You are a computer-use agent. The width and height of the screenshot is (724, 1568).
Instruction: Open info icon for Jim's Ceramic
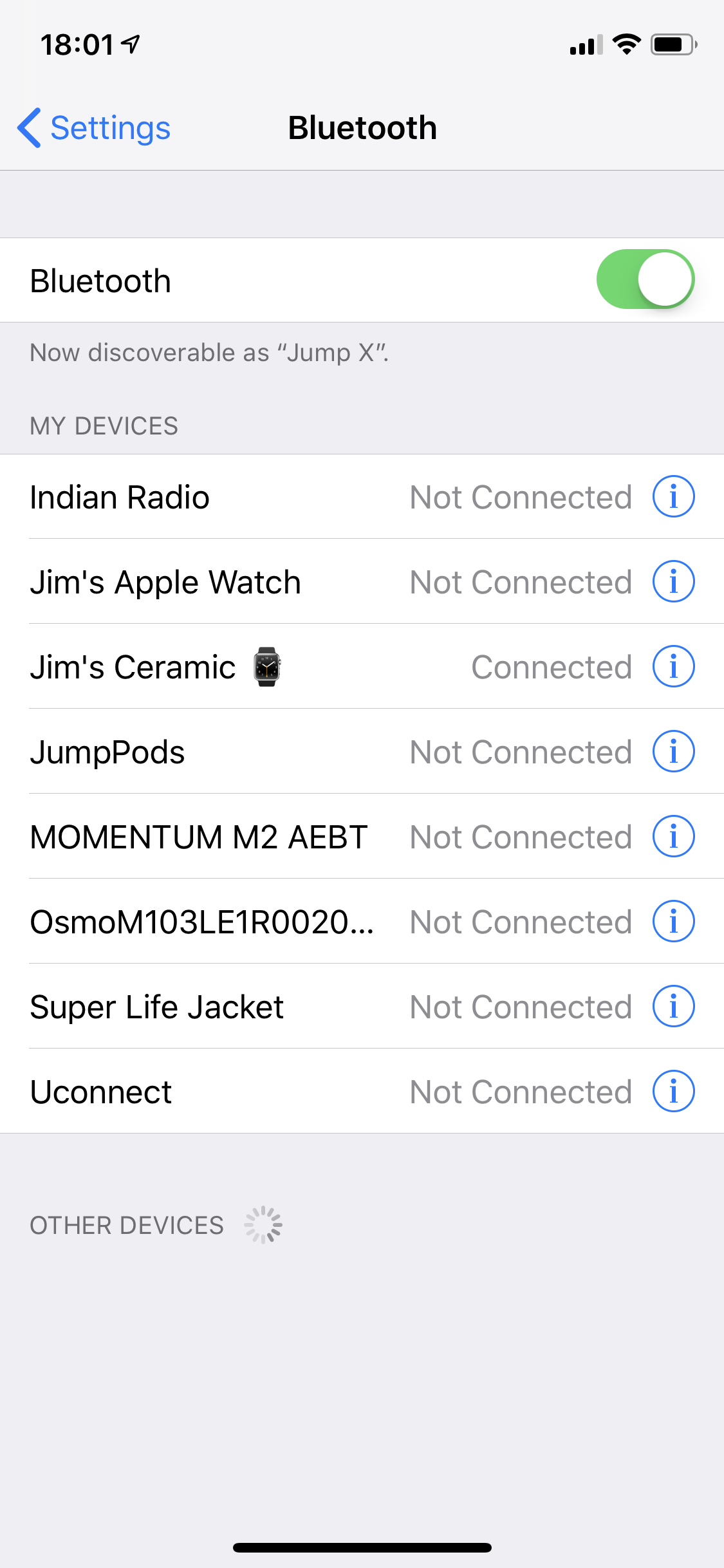tap(673, 667)
